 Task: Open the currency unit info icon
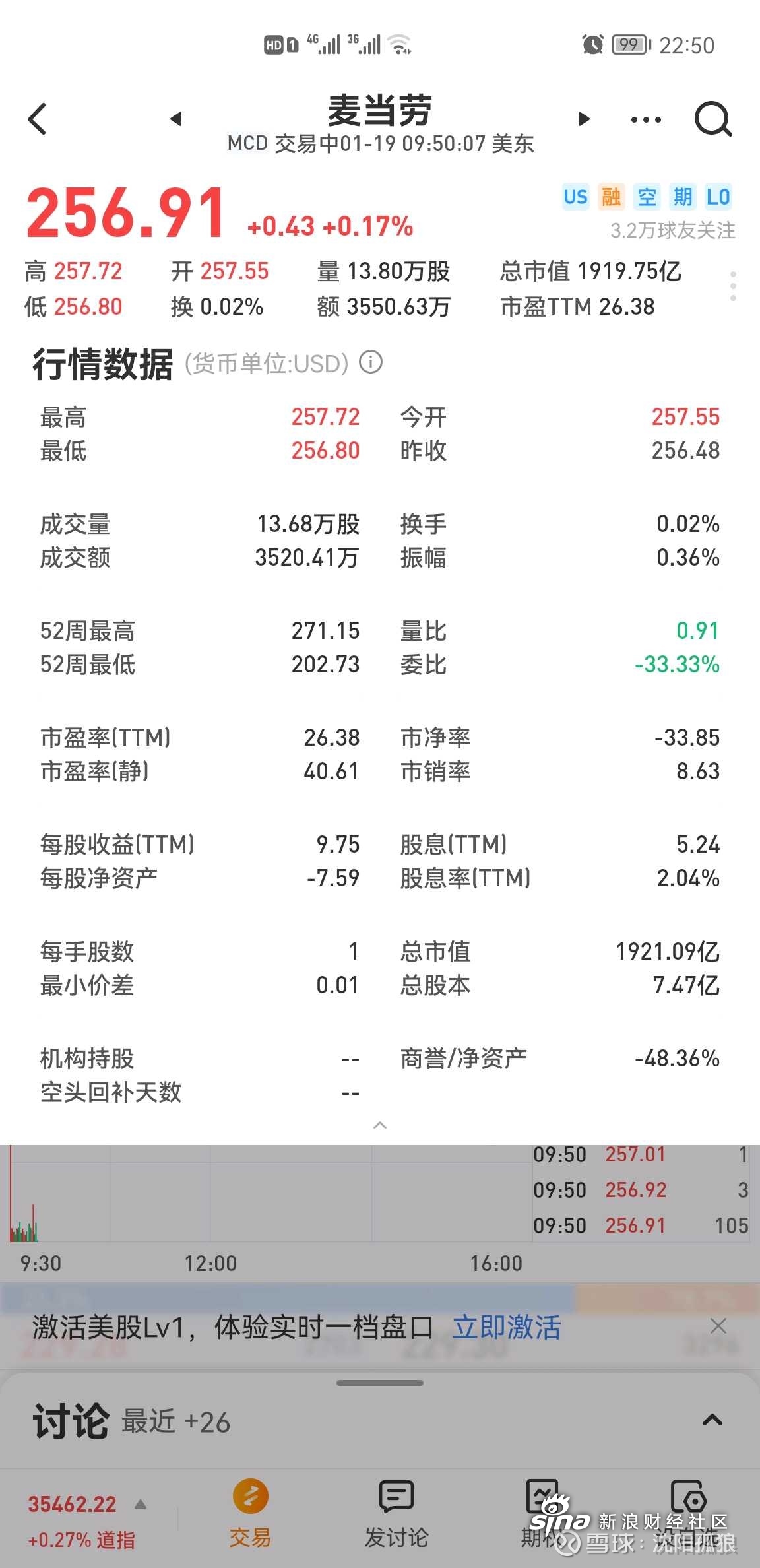(371, 362)
